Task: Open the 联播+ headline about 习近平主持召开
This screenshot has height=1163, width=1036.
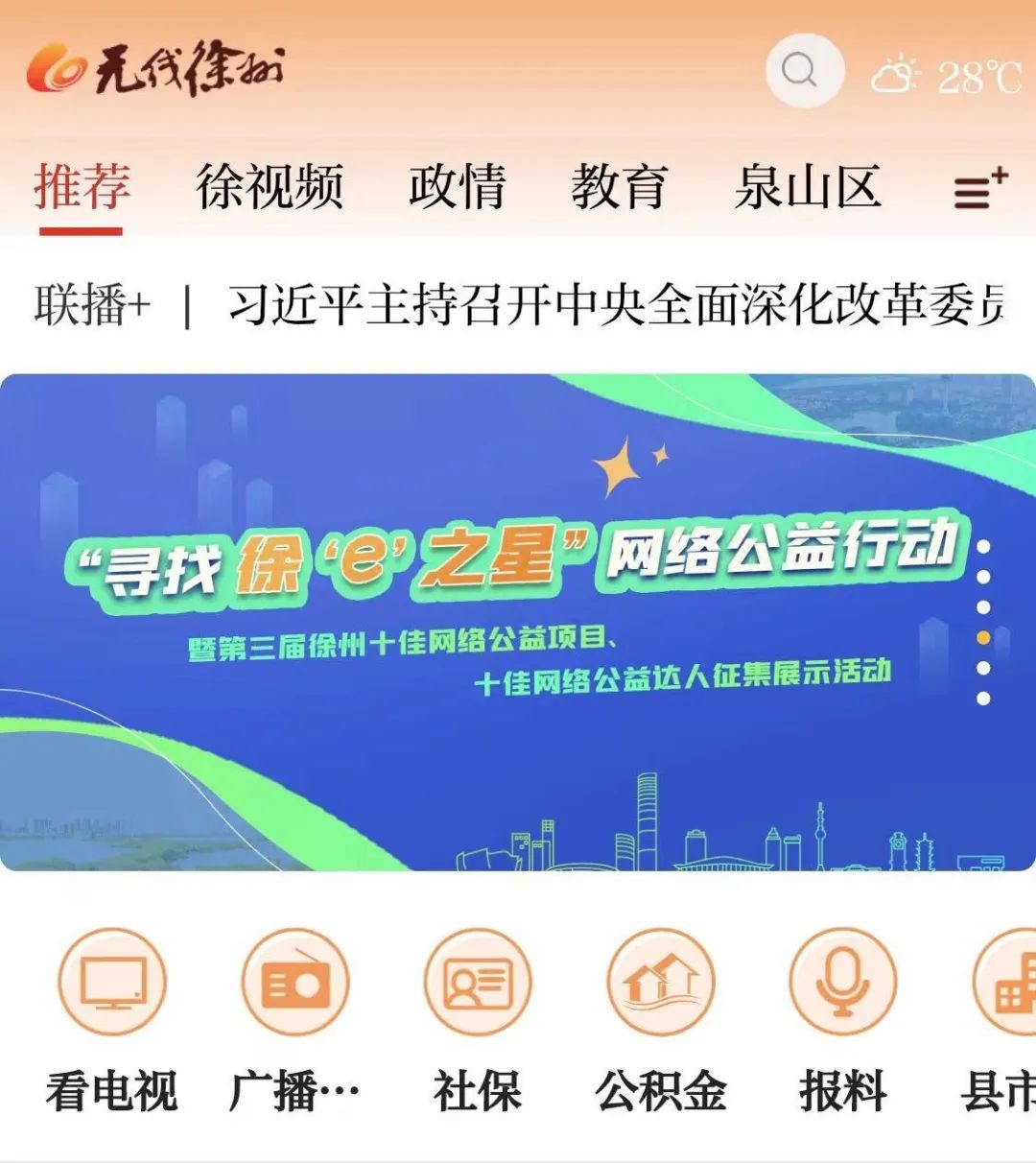Action: [x=614, y=306]
